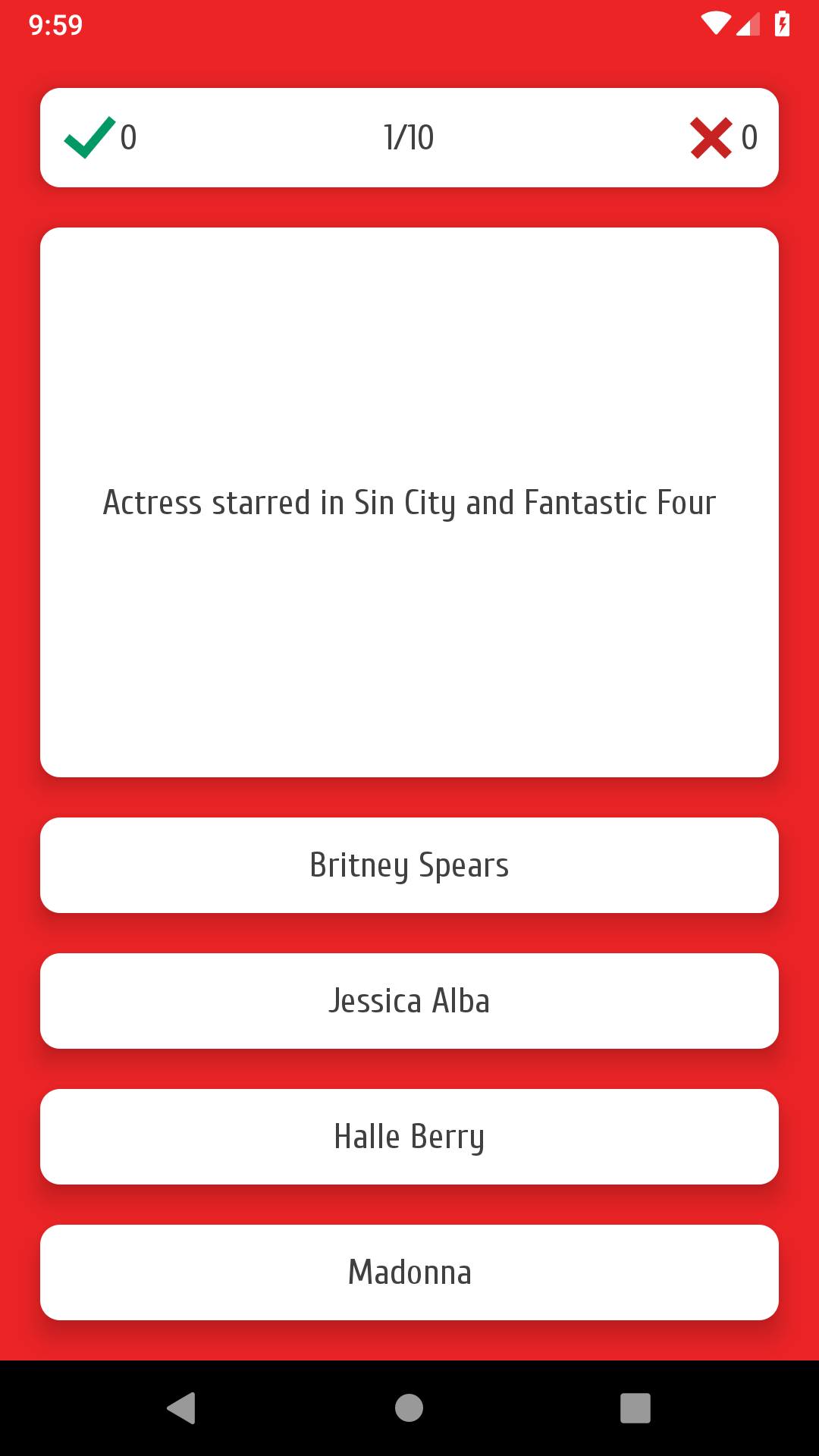This screenshot has height=1456, width=819.
Task: Go back using the system back button
Action: 181,1408
